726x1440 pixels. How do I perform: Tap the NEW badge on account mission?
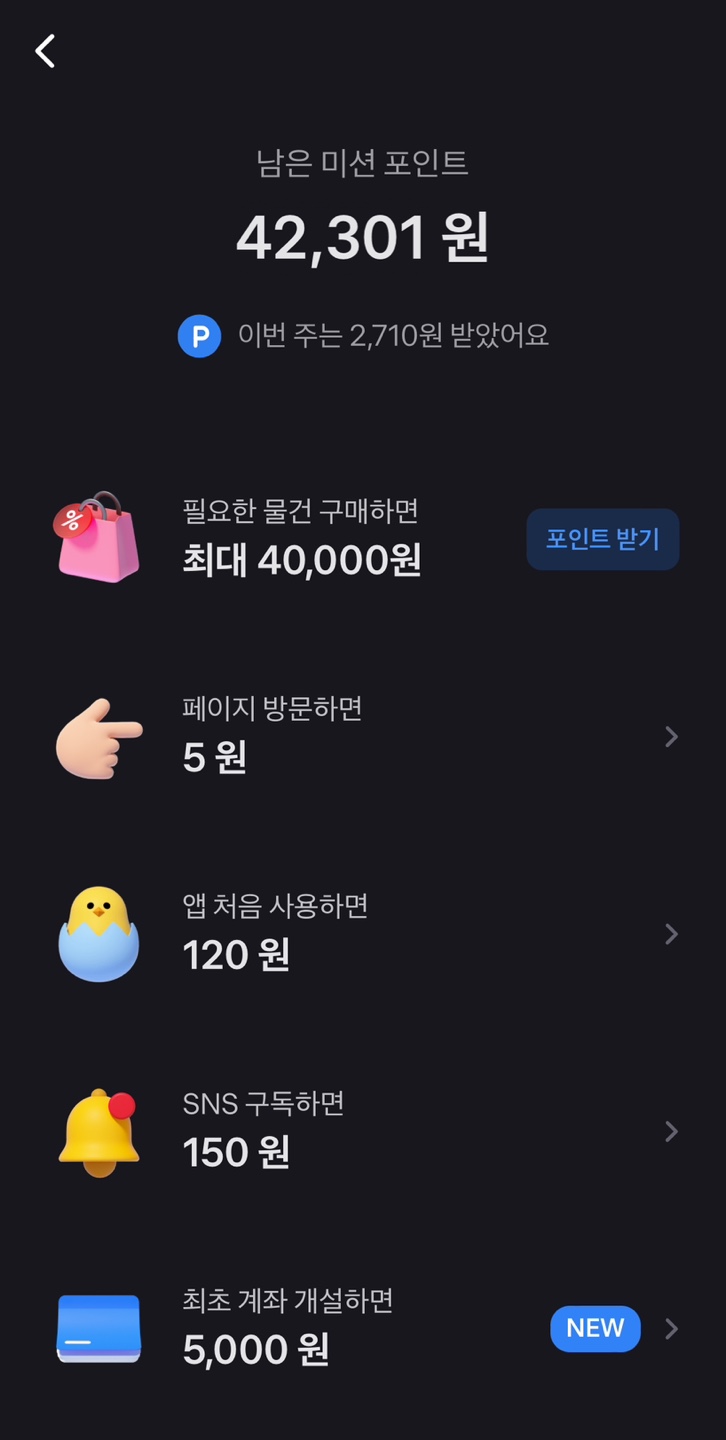click(x=595, y=1329)
